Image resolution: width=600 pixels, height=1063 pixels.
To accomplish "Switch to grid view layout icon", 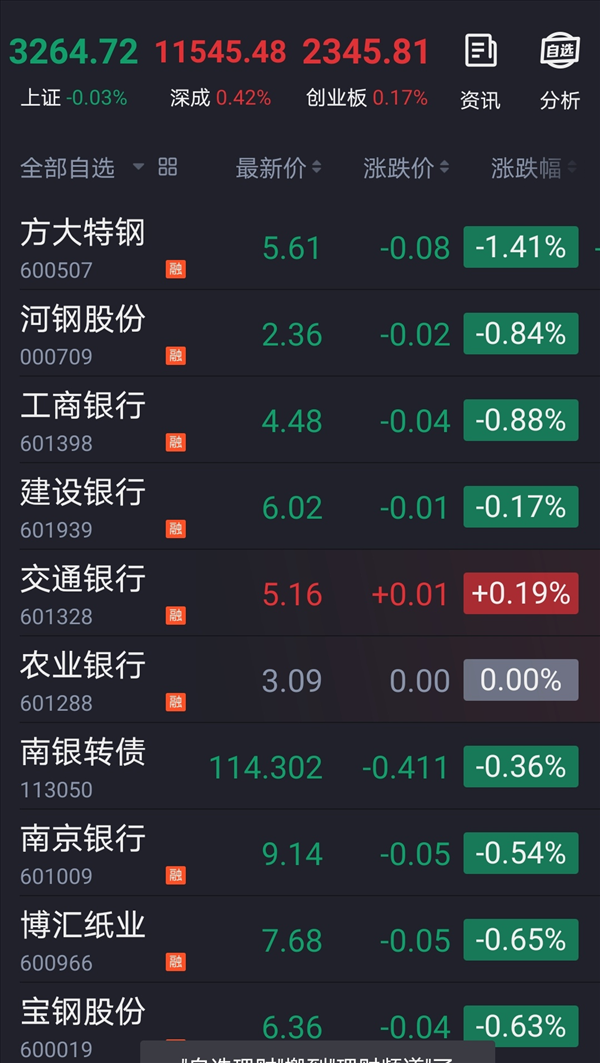I will pos(167,167).
